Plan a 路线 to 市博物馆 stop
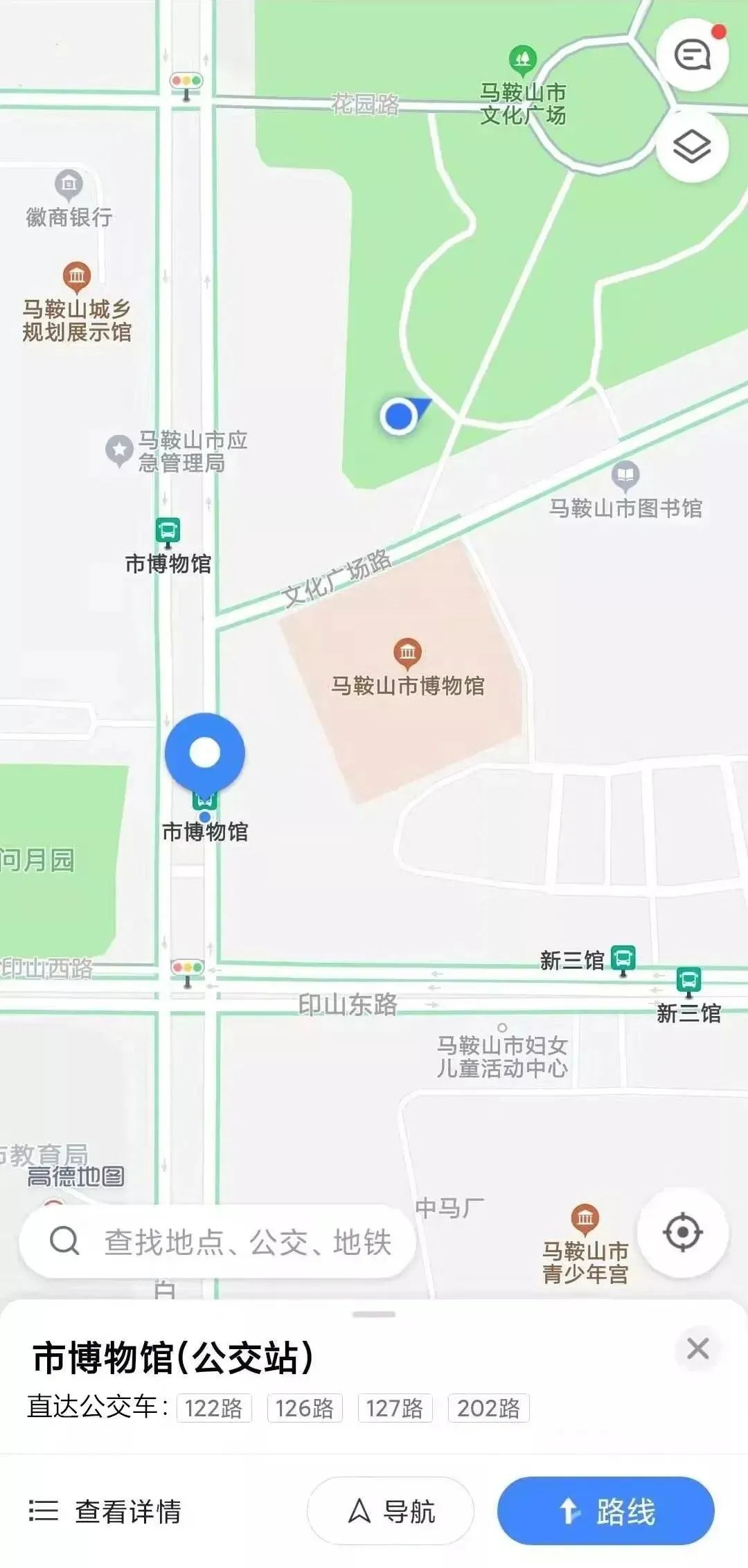 click(605, 1511)
